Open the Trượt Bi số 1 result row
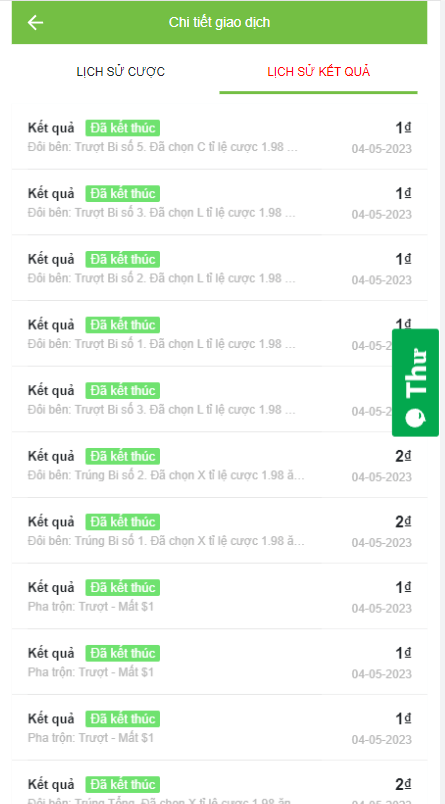The width and height of the screenshot is (445, 804). (x=219, y=334)
